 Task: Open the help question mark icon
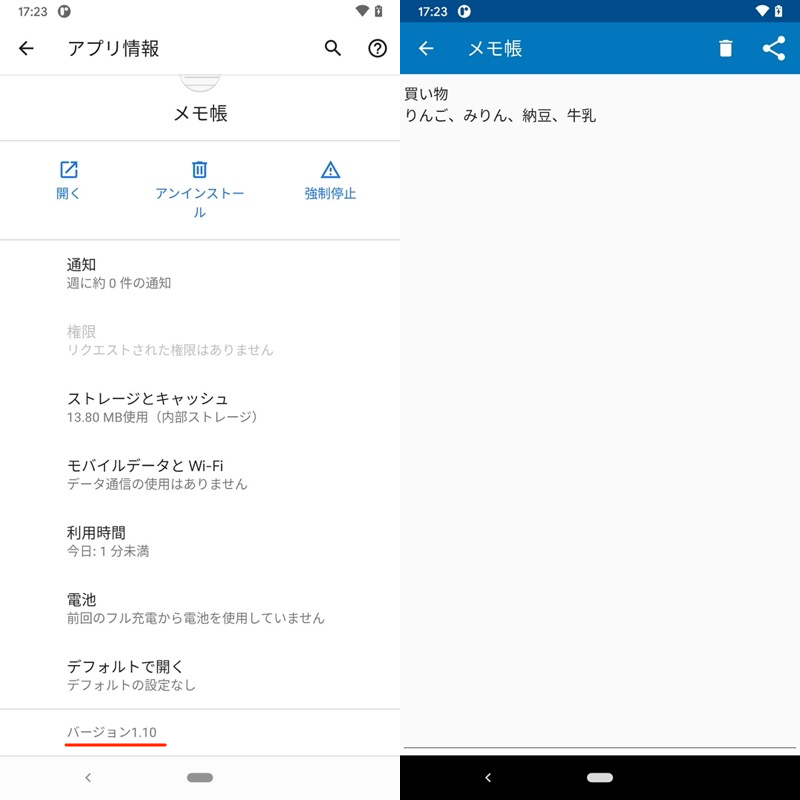click(377, 48)
